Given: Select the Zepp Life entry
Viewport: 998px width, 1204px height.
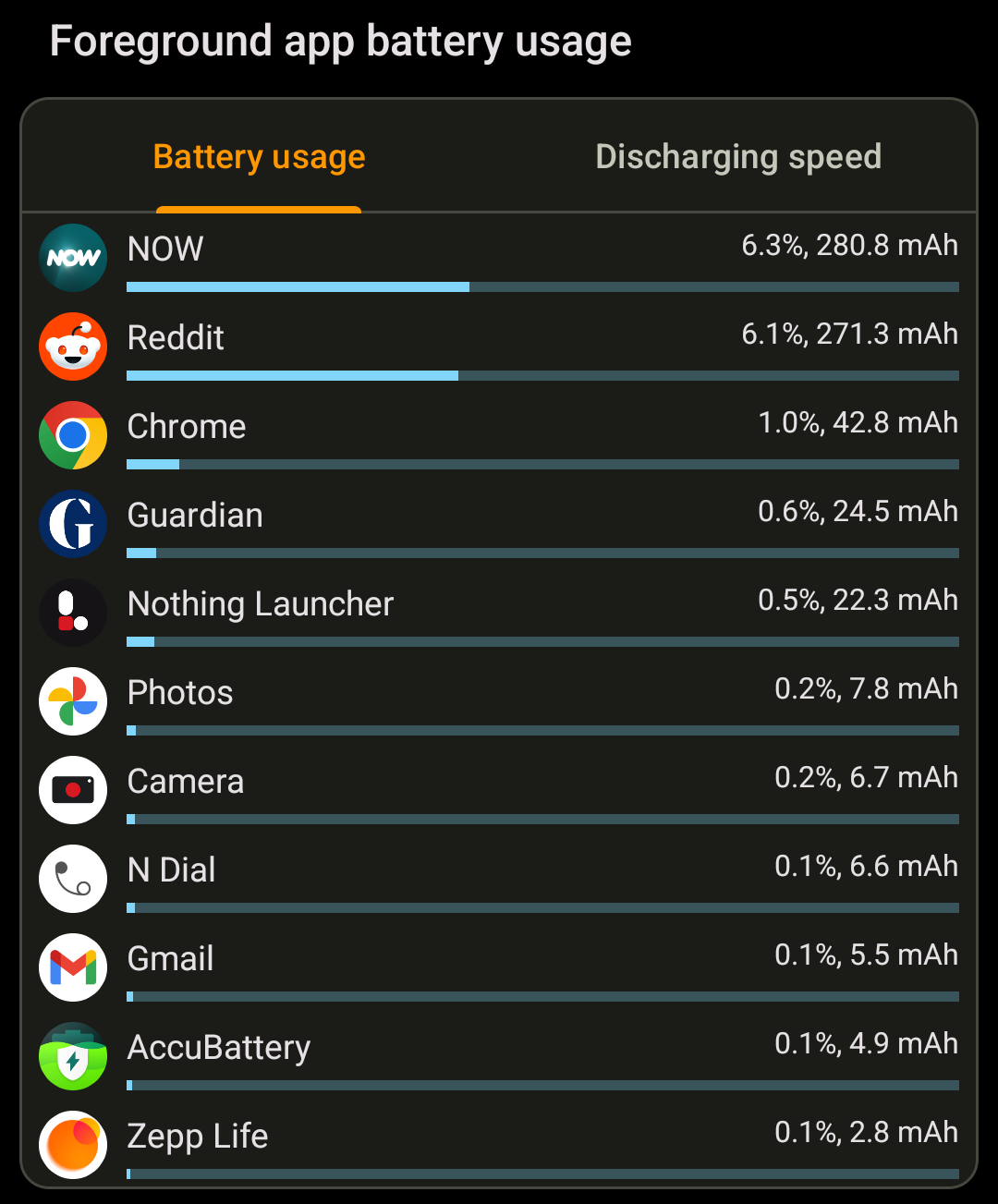Looking at the screenshot, I should (x=499, y=1142).
